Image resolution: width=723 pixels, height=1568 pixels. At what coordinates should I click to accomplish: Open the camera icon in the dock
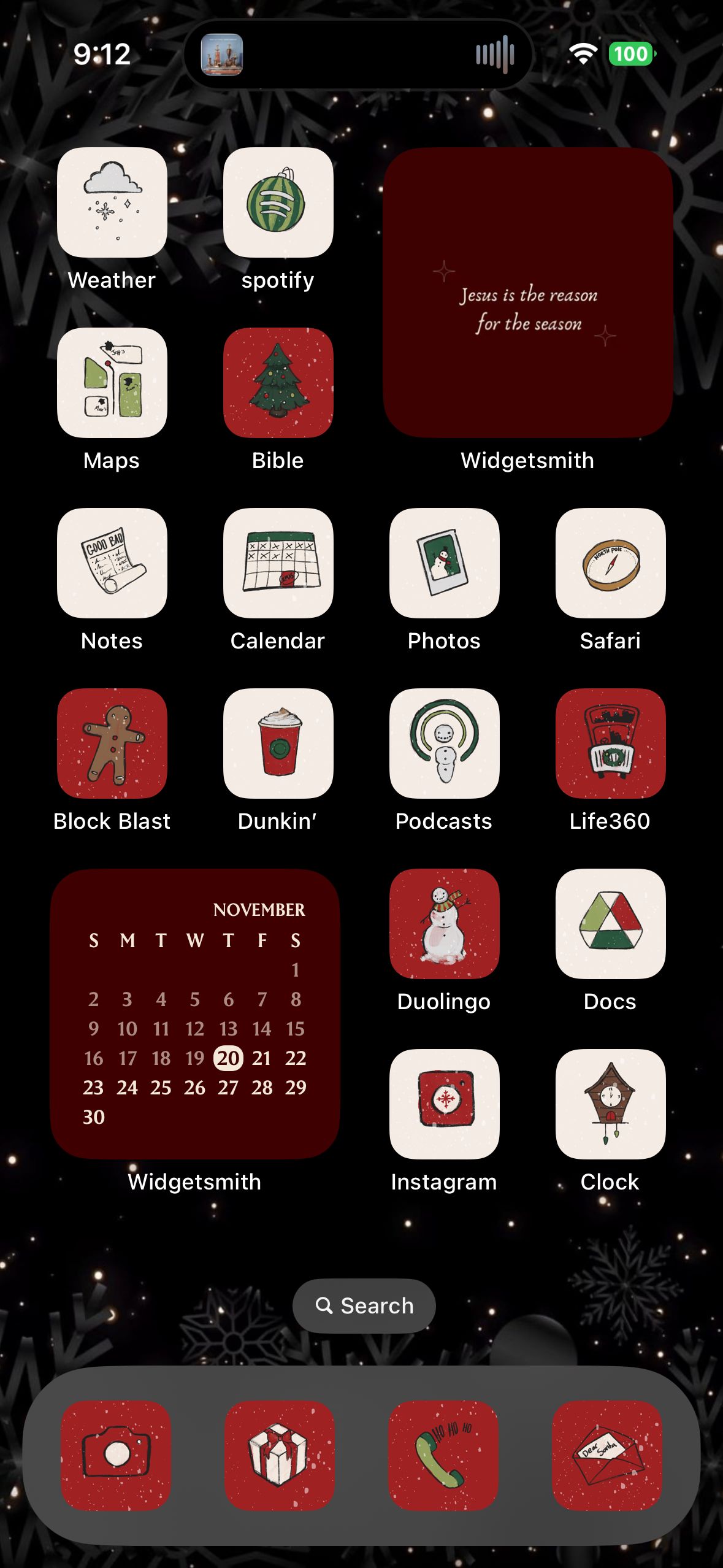(x=116, y=1455)
